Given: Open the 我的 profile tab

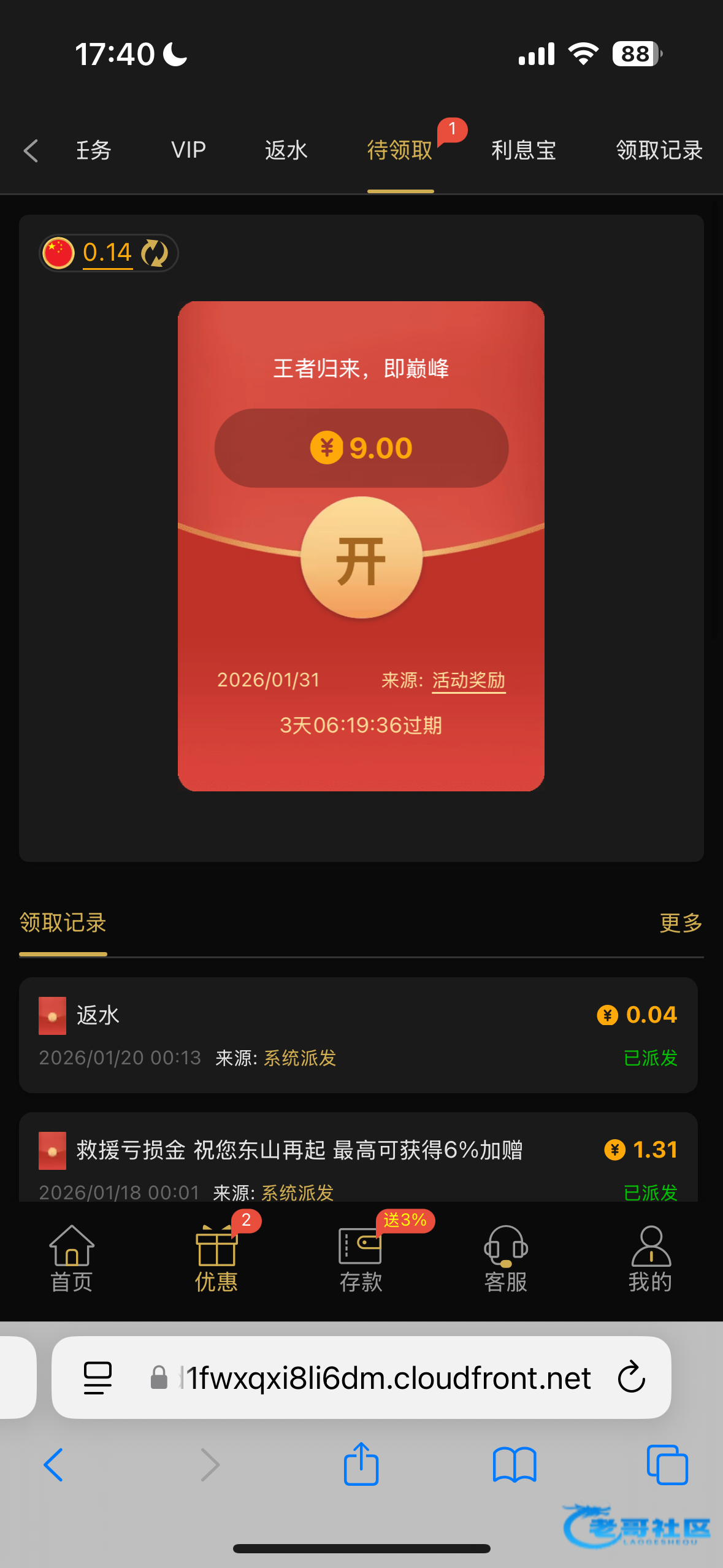Looking at the screenshot, I should coord(651,1259).
